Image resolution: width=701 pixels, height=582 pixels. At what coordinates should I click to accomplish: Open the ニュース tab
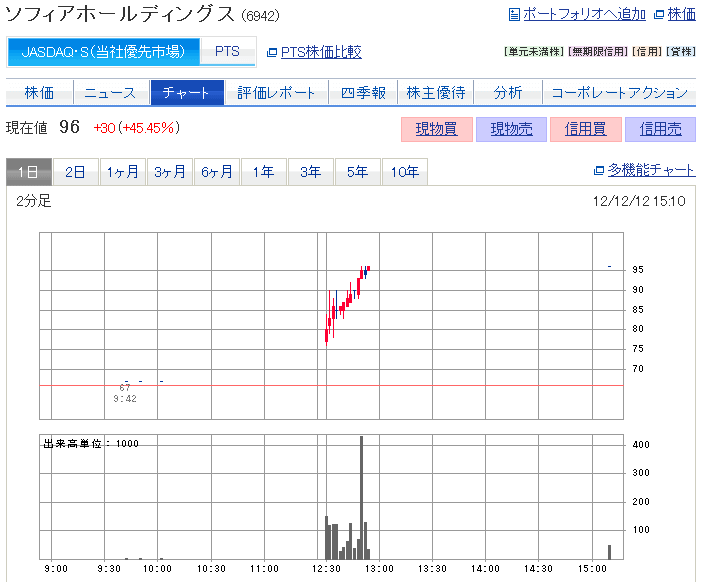110,93
